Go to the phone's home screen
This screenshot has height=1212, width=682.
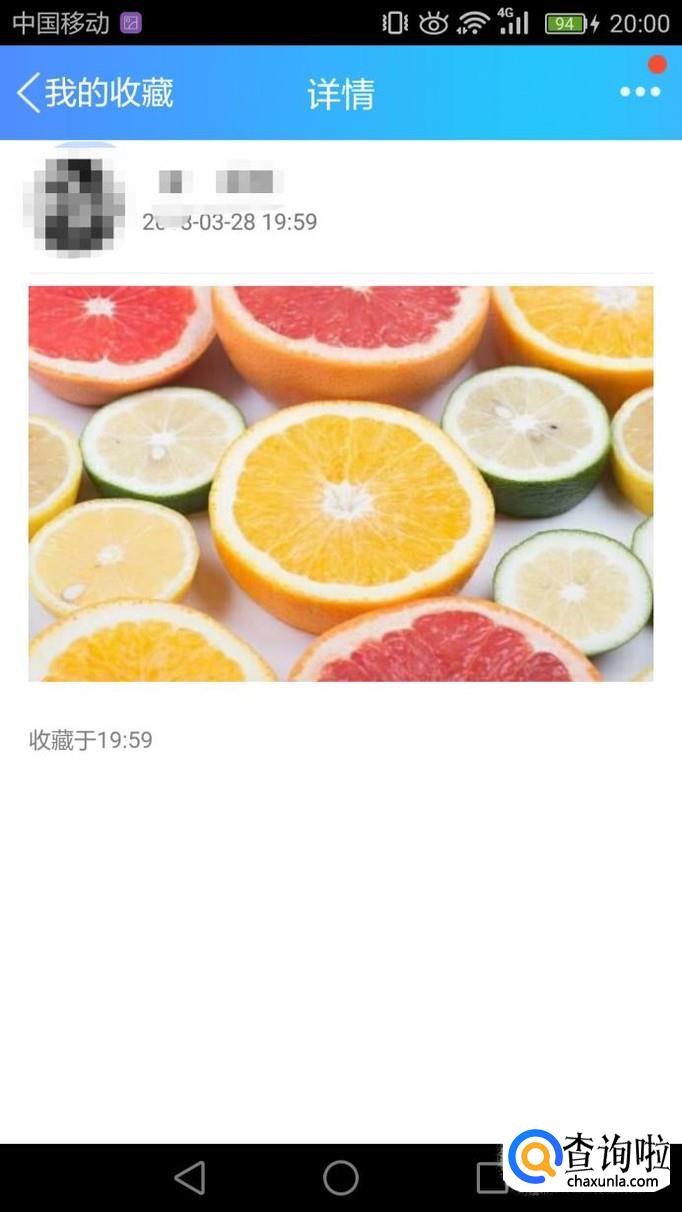(341, 1178)
